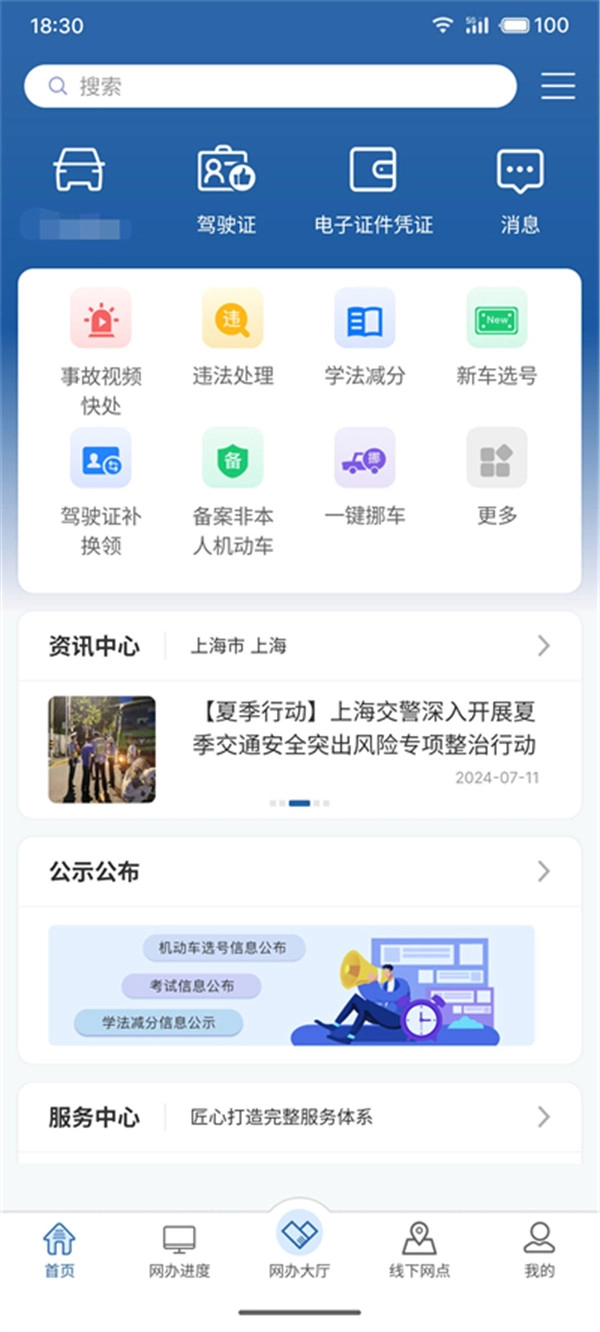
Task: Open 电子证件凭证 wallet shortcut
Action: 373,190
